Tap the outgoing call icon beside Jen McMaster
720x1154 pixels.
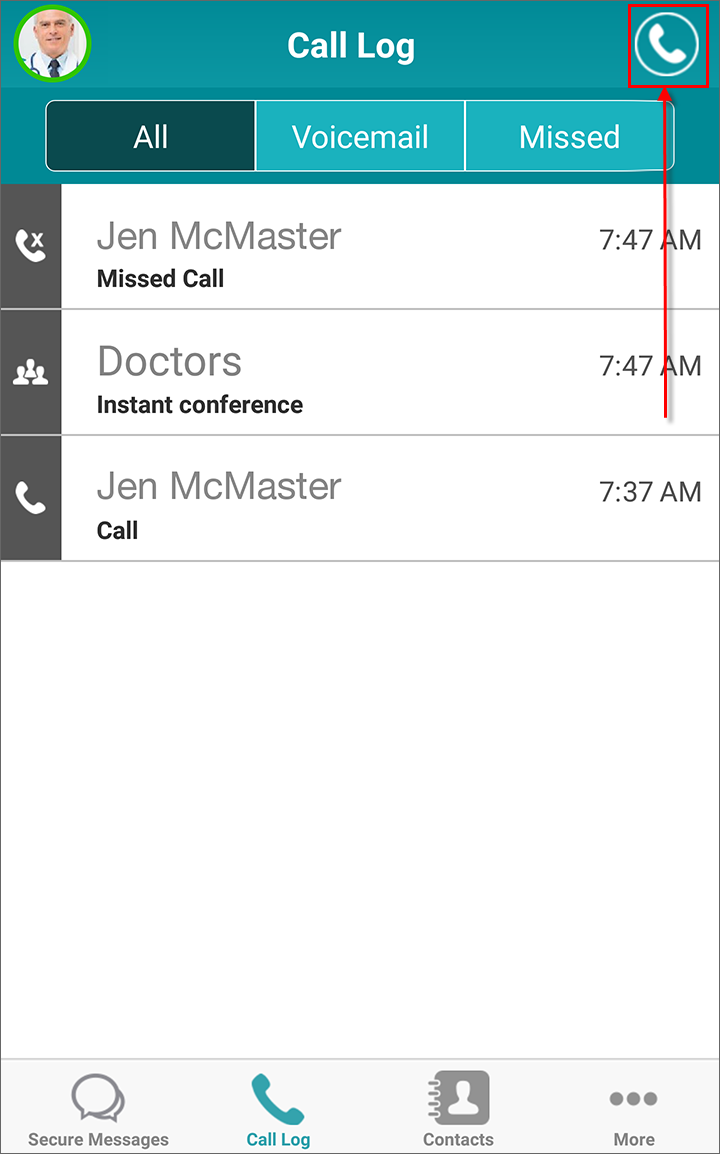pos(30,496)
